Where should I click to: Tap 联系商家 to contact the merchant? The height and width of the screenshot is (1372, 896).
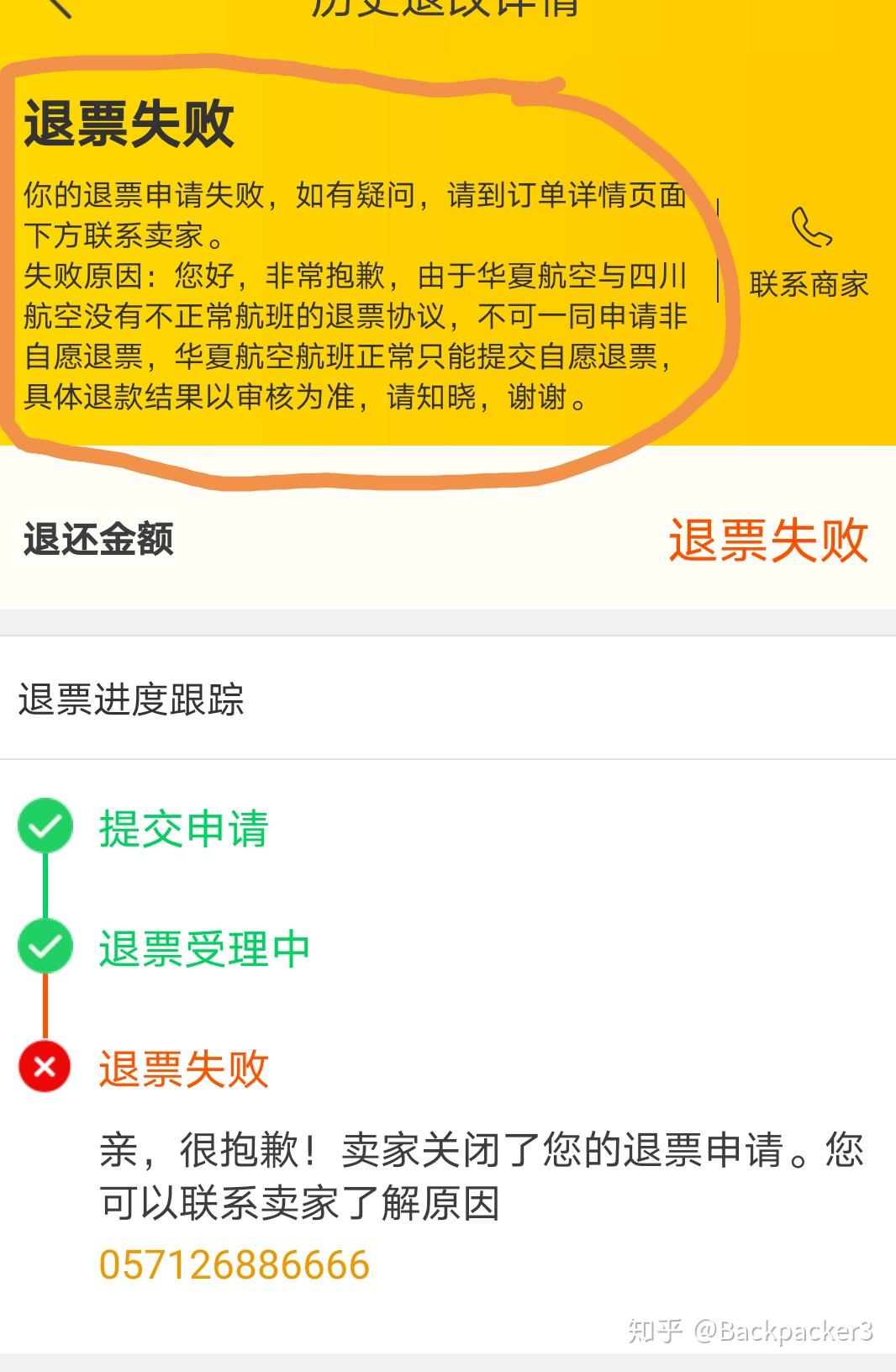click(809, 252)
